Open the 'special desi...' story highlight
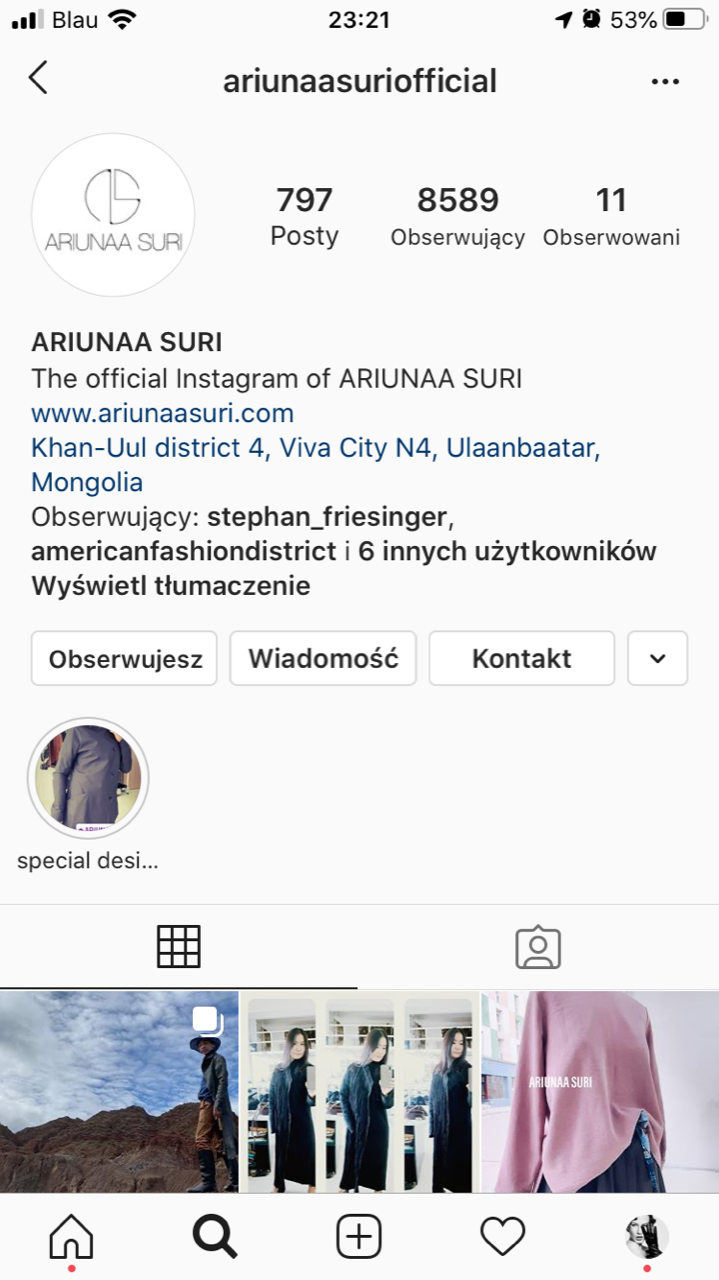Screen dimensions: 719x1280 [x=88, y=778]
